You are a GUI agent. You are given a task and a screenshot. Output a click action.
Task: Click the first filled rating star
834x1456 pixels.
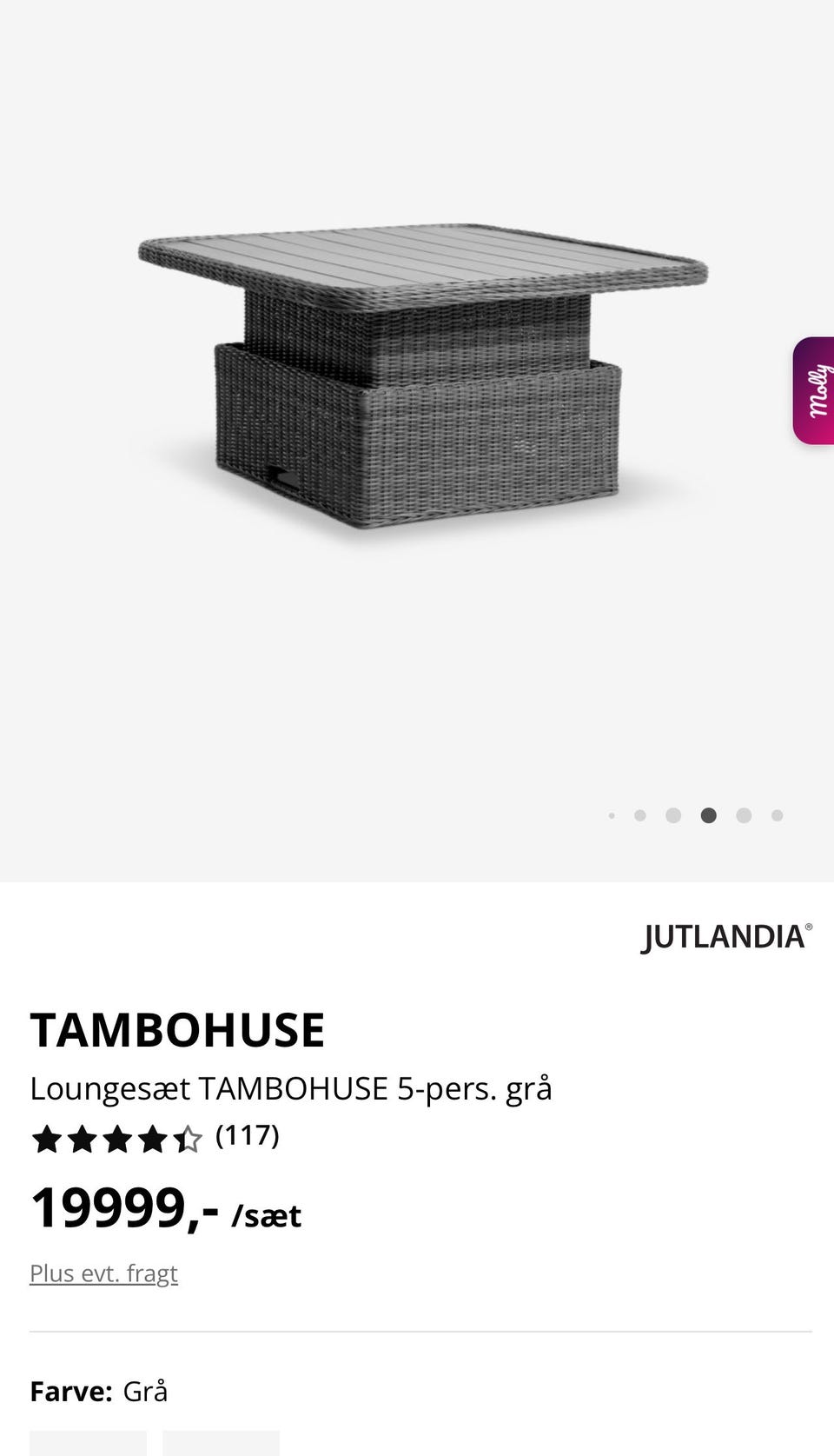(x=49, y=1136)
